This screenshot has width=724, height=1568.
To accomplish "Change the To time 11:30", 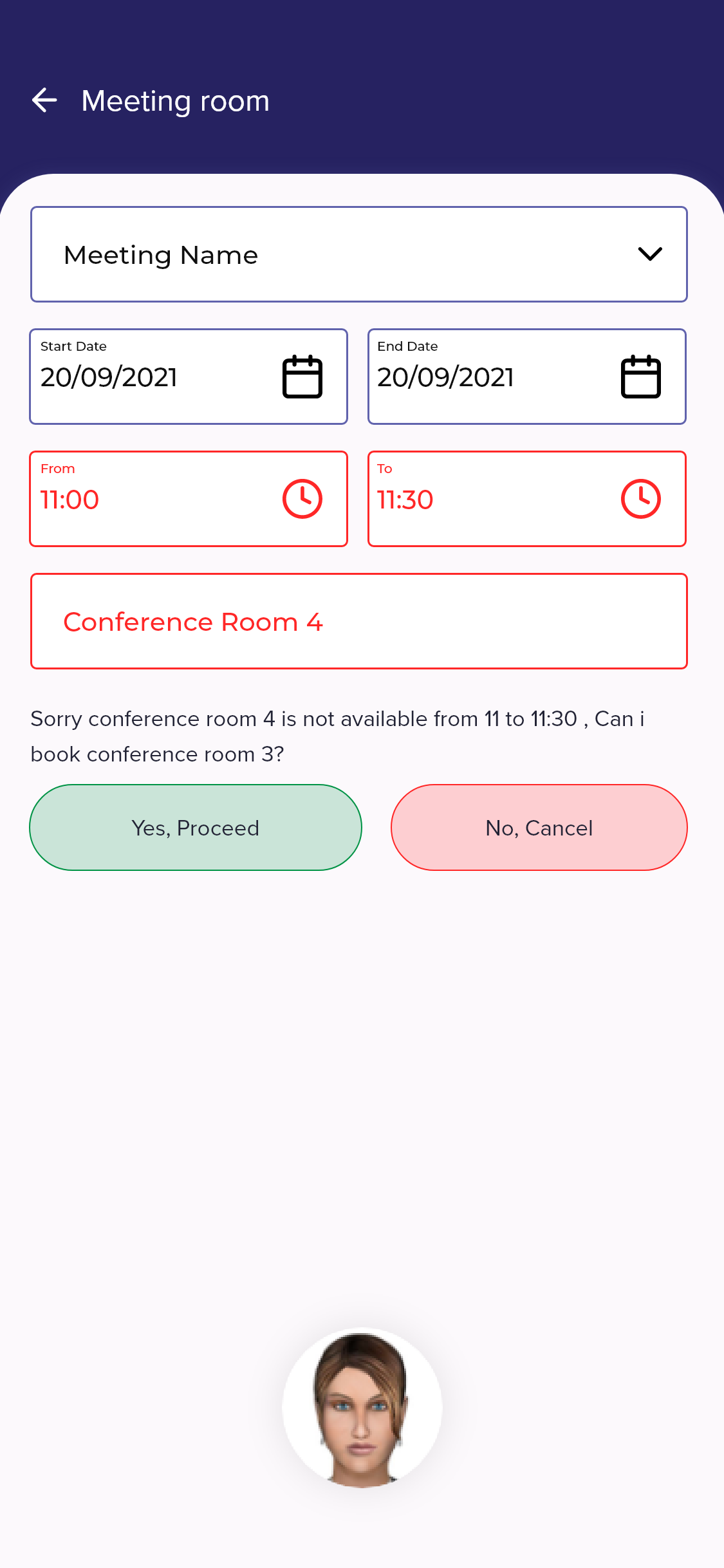I will pos(640,499).
